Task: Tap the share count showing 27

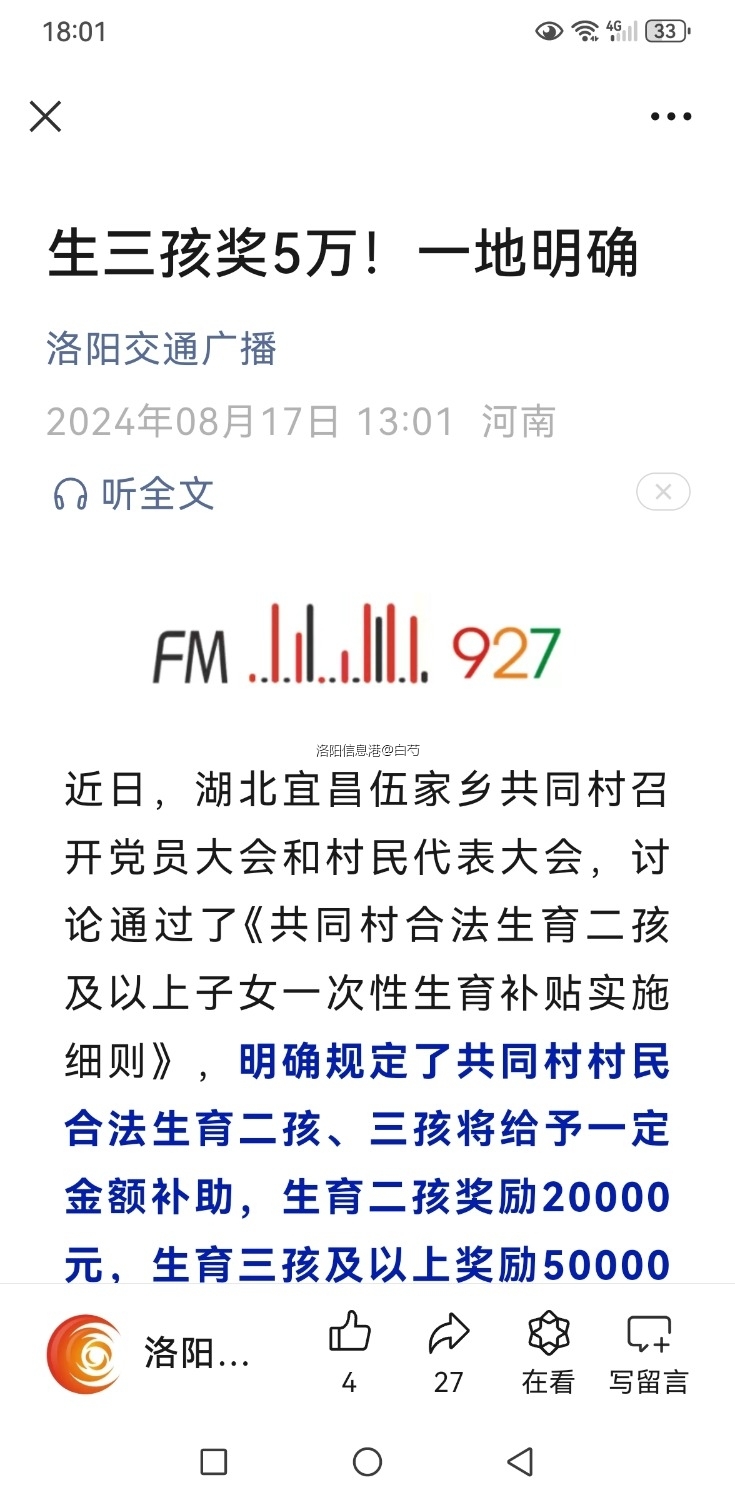Action: coord(447,1382)
